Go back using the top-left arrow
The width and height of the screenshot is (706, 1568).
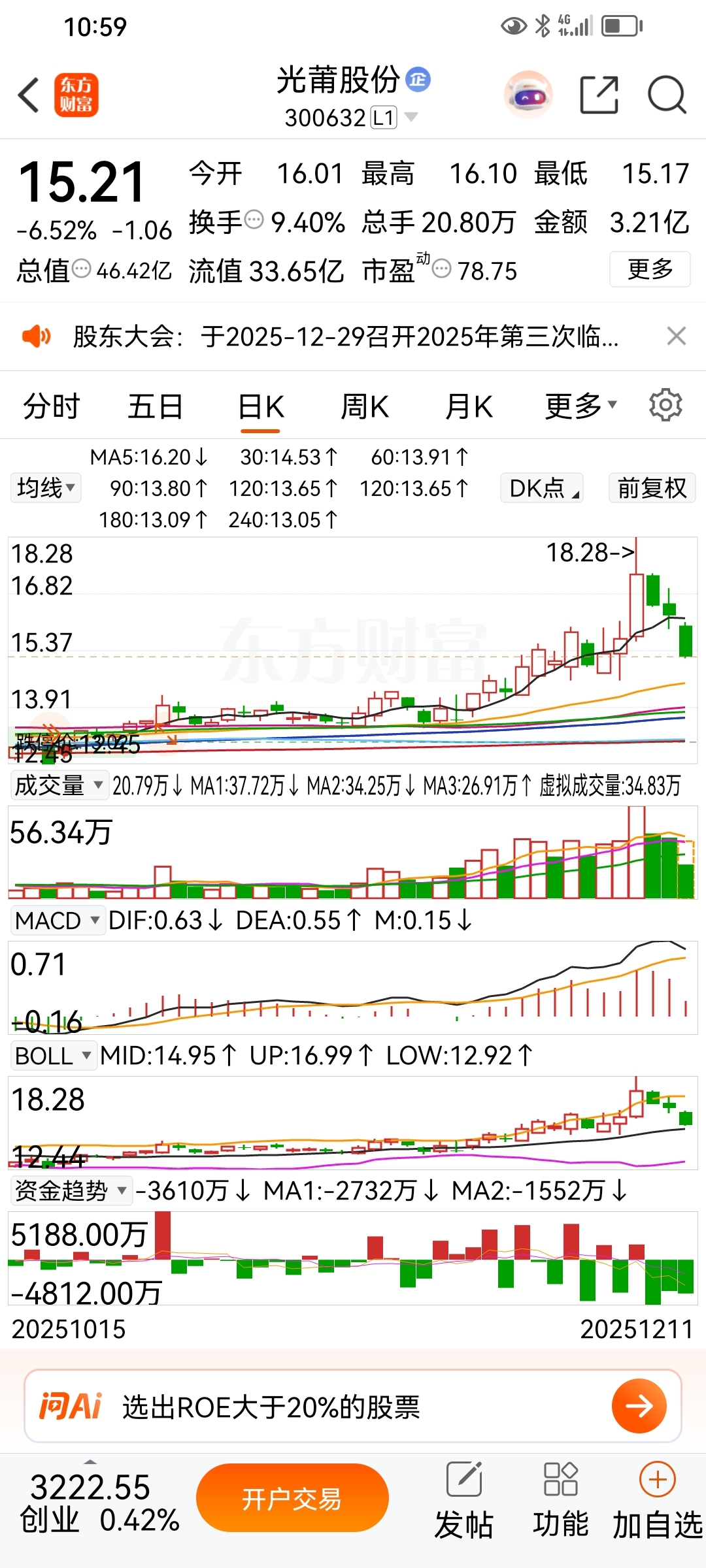(x=29, y=95)
